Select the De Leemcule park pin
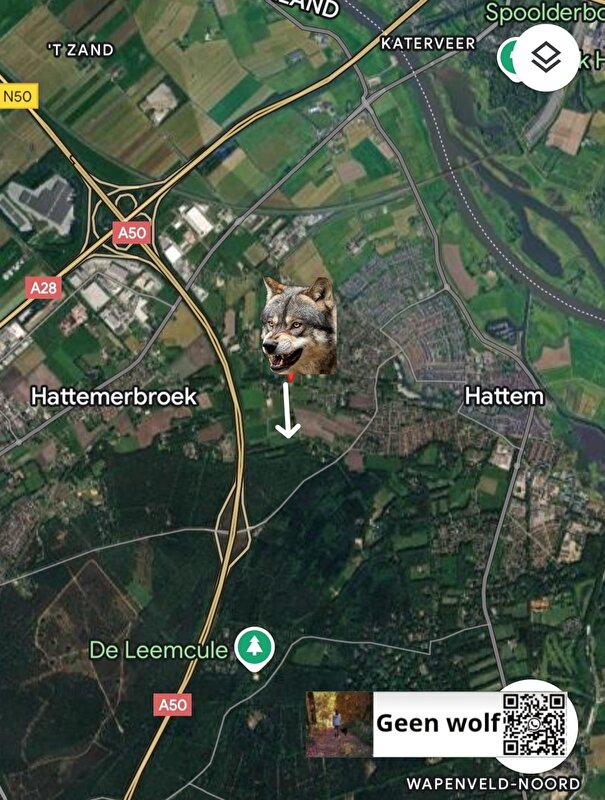 [256, 647]
